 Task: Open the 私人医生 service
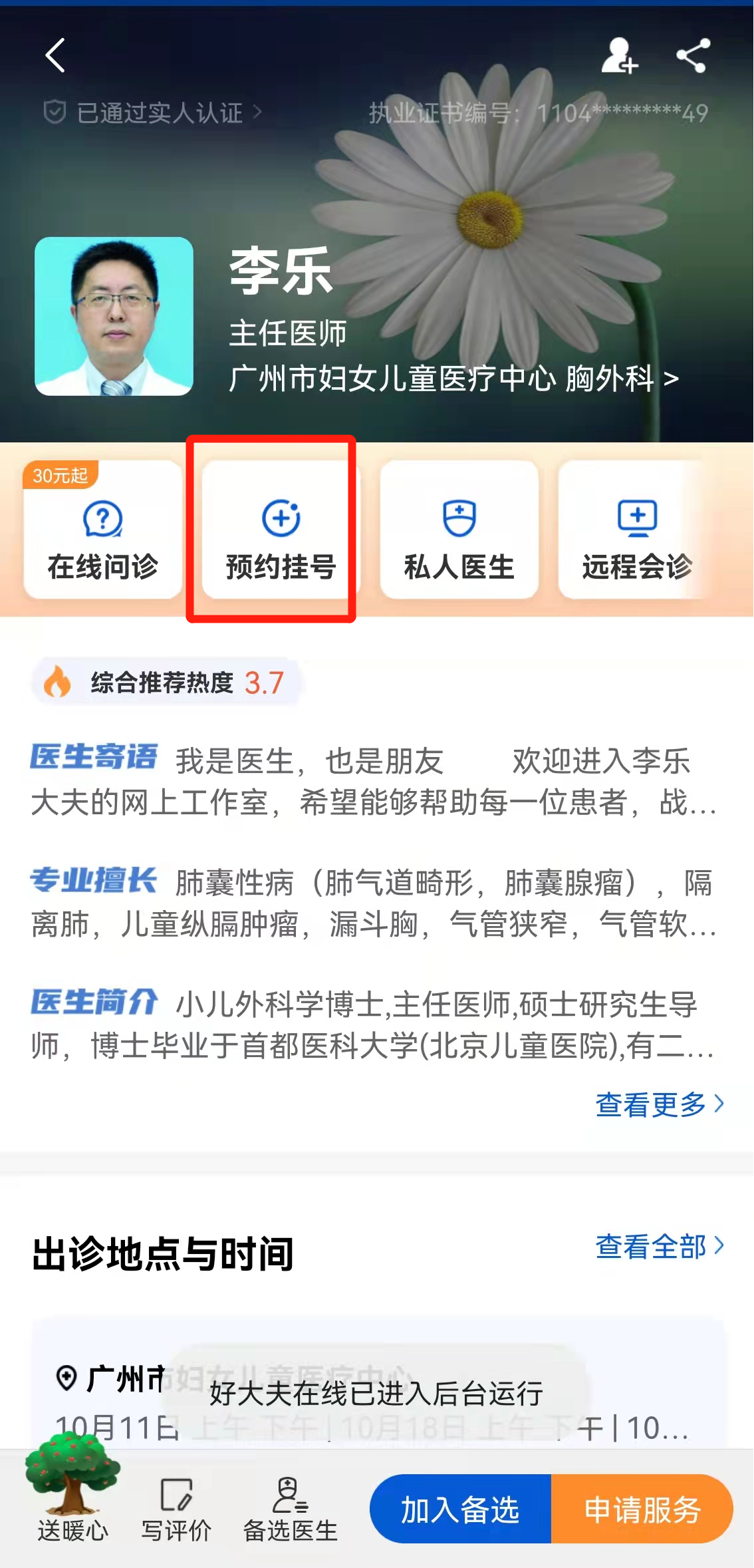point(459,530)
